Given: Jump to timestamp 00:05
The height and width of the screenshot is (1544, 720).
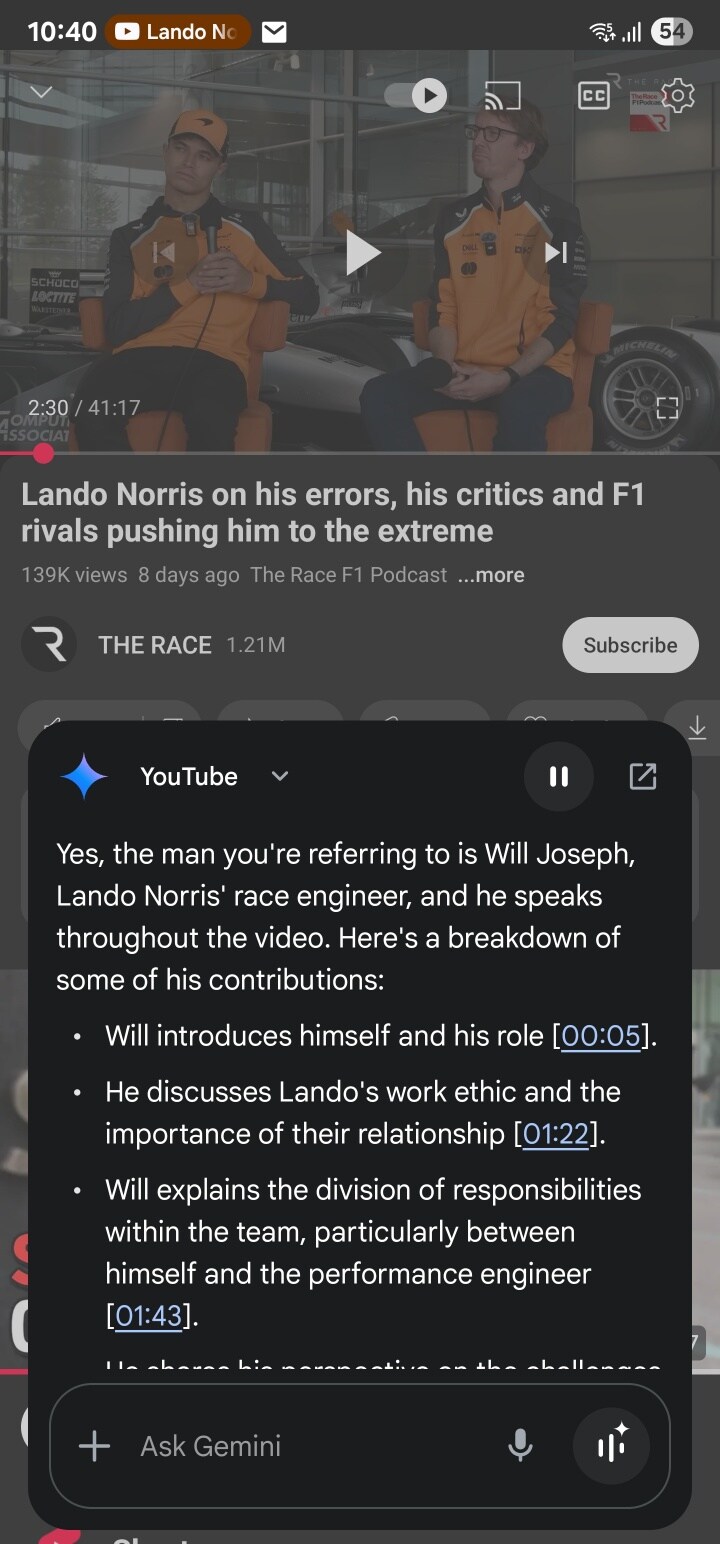Looking at the screenshot, I should click(600, 1035).
